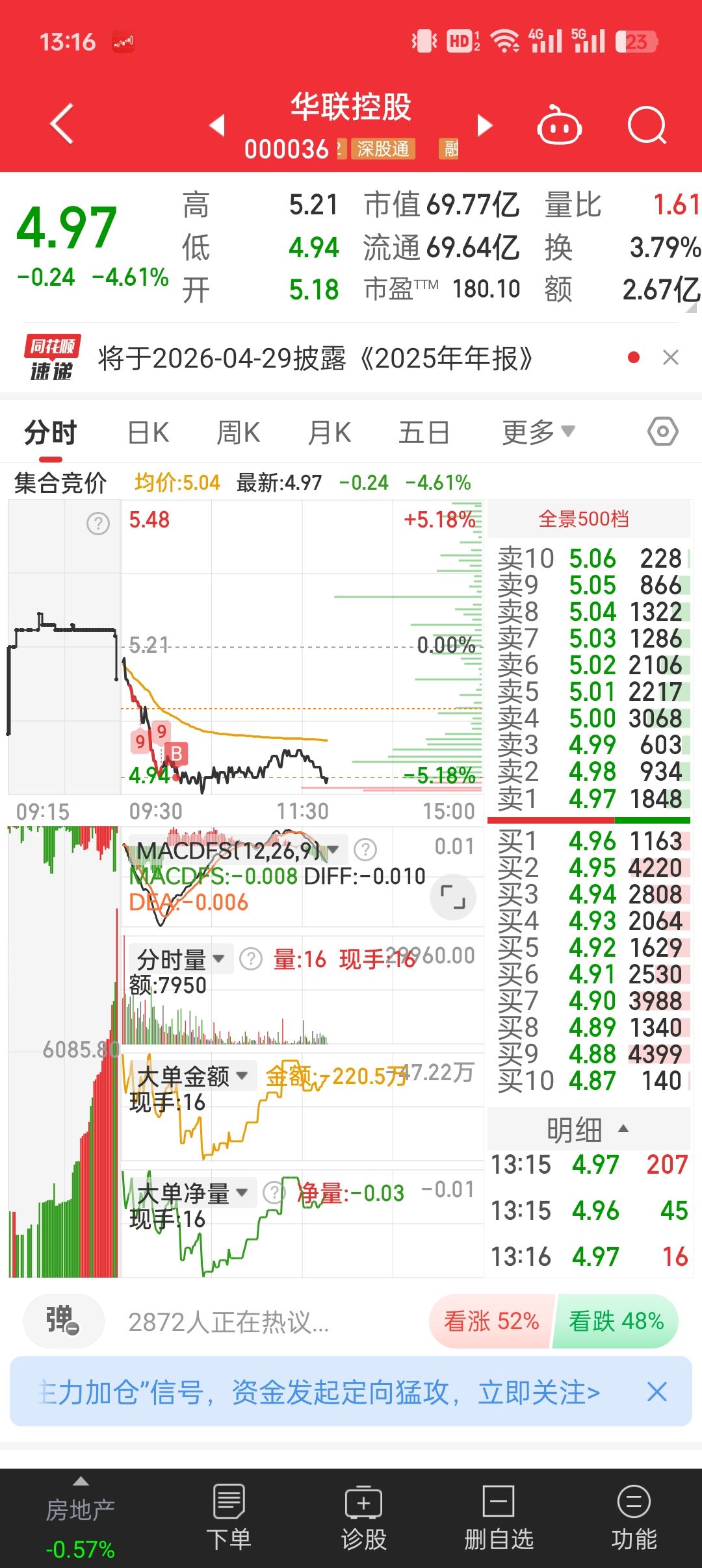The height and width of the screenshot is (1568, 702).
Task: Switch to the 五日 chart tab
Action: coord(424,433)
